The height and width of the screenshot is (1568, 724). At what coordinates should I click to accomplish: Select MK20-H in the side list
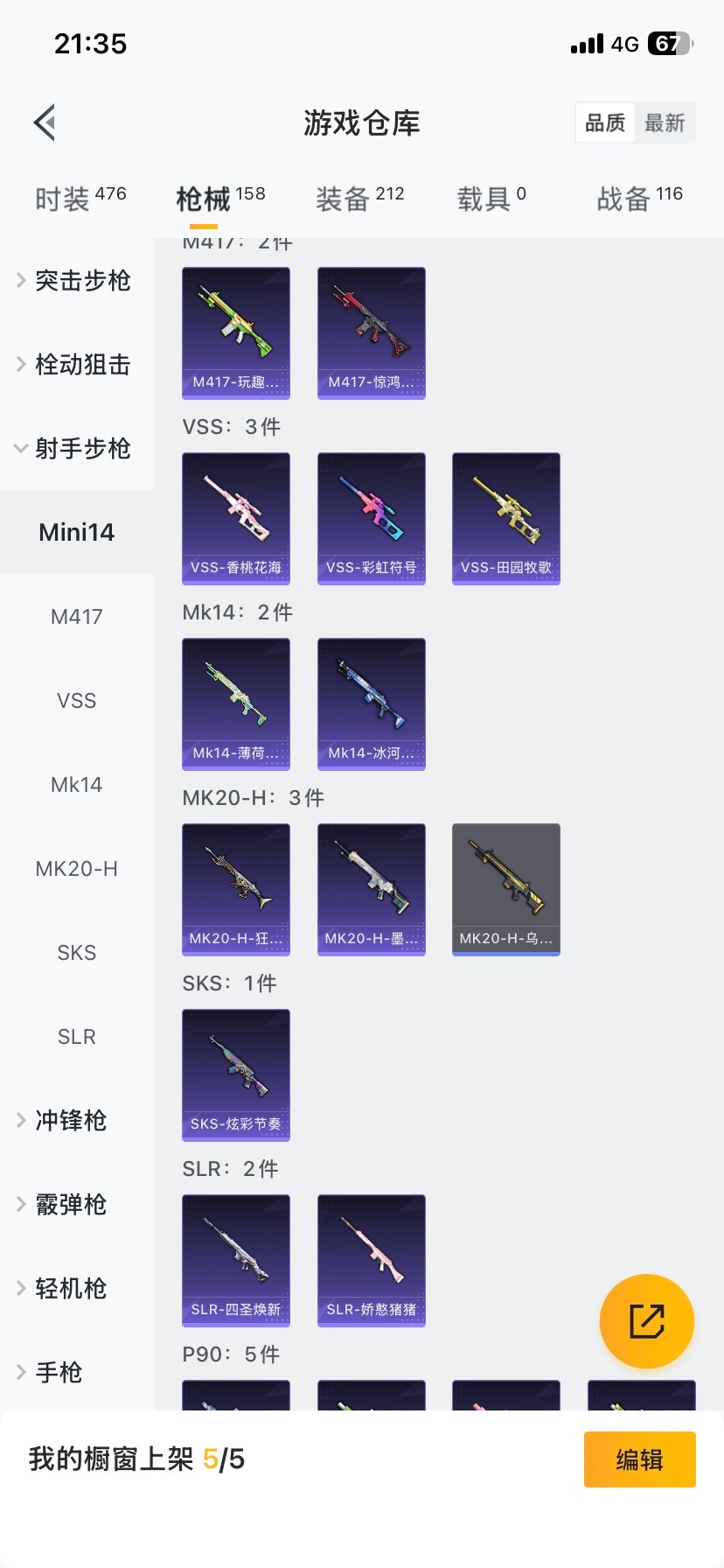click(x=77, y=869)
